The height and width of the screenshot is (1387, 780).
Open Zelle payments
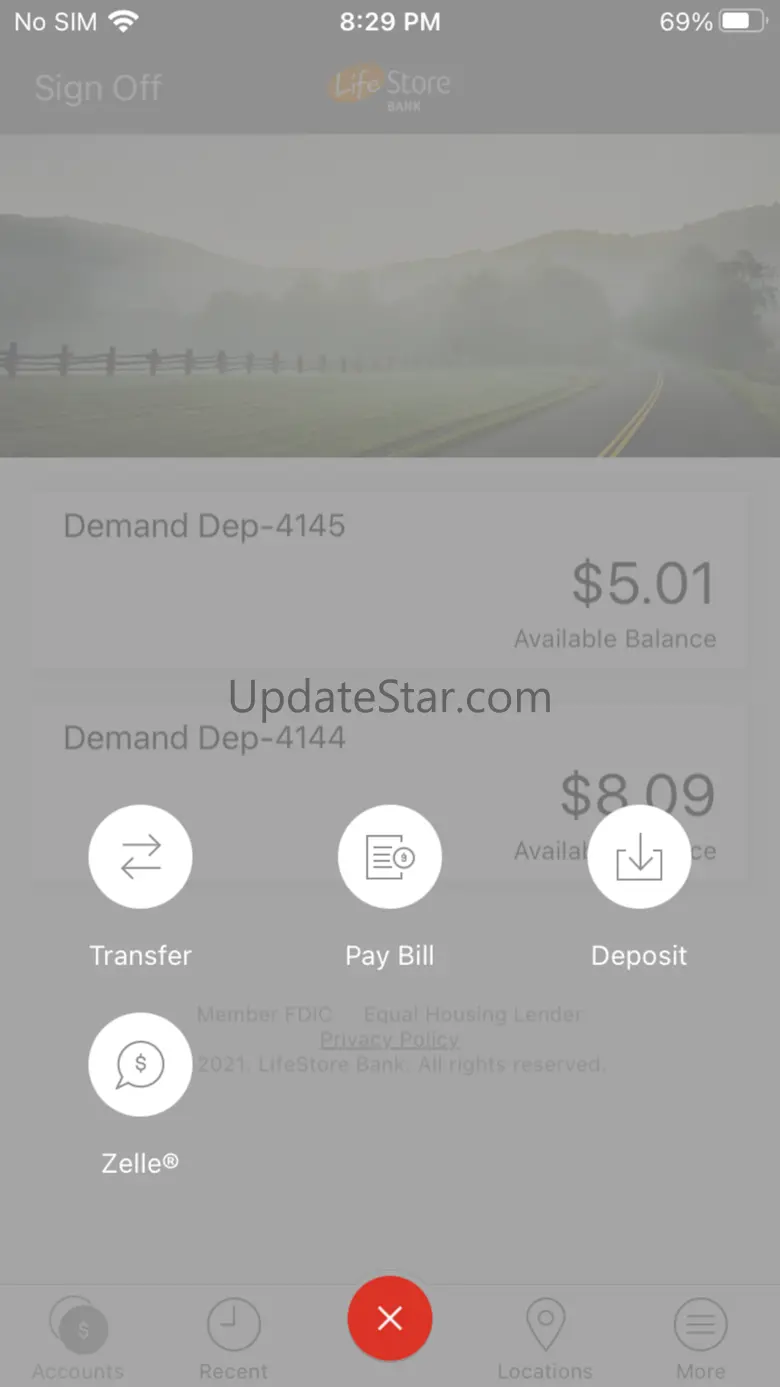pyautogui.click(x=140, y=1065)
